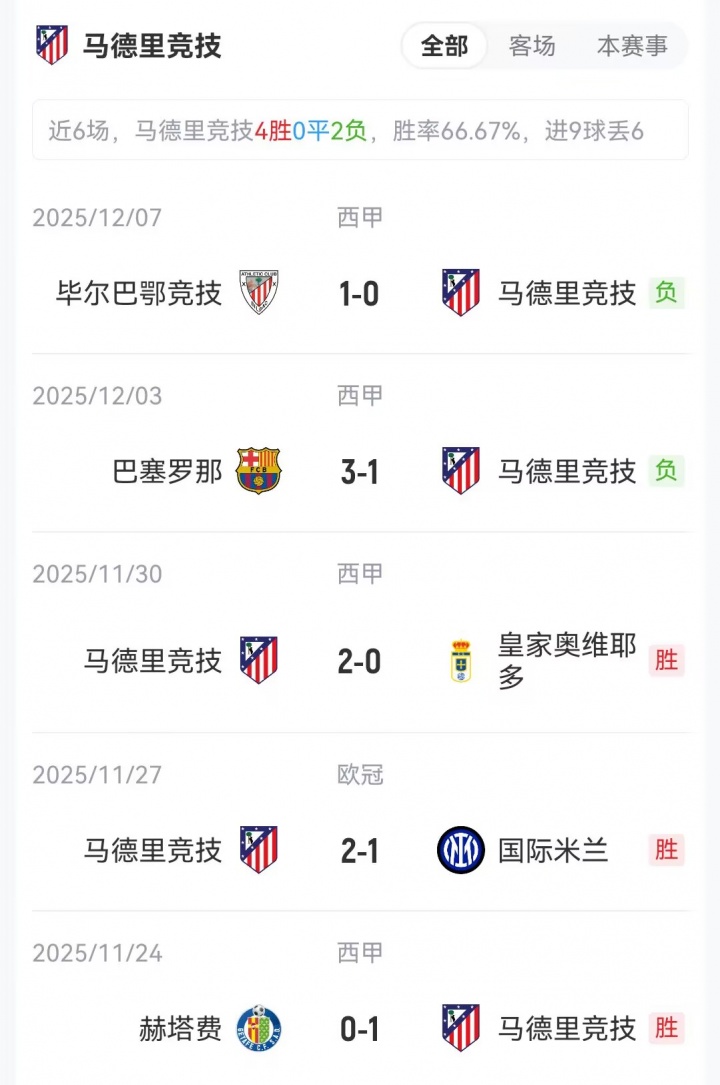Switch to the 本赛事 tab
The width and height of the screenshot is (720, 1085).
pyautogui.click(x=632, y=46)
